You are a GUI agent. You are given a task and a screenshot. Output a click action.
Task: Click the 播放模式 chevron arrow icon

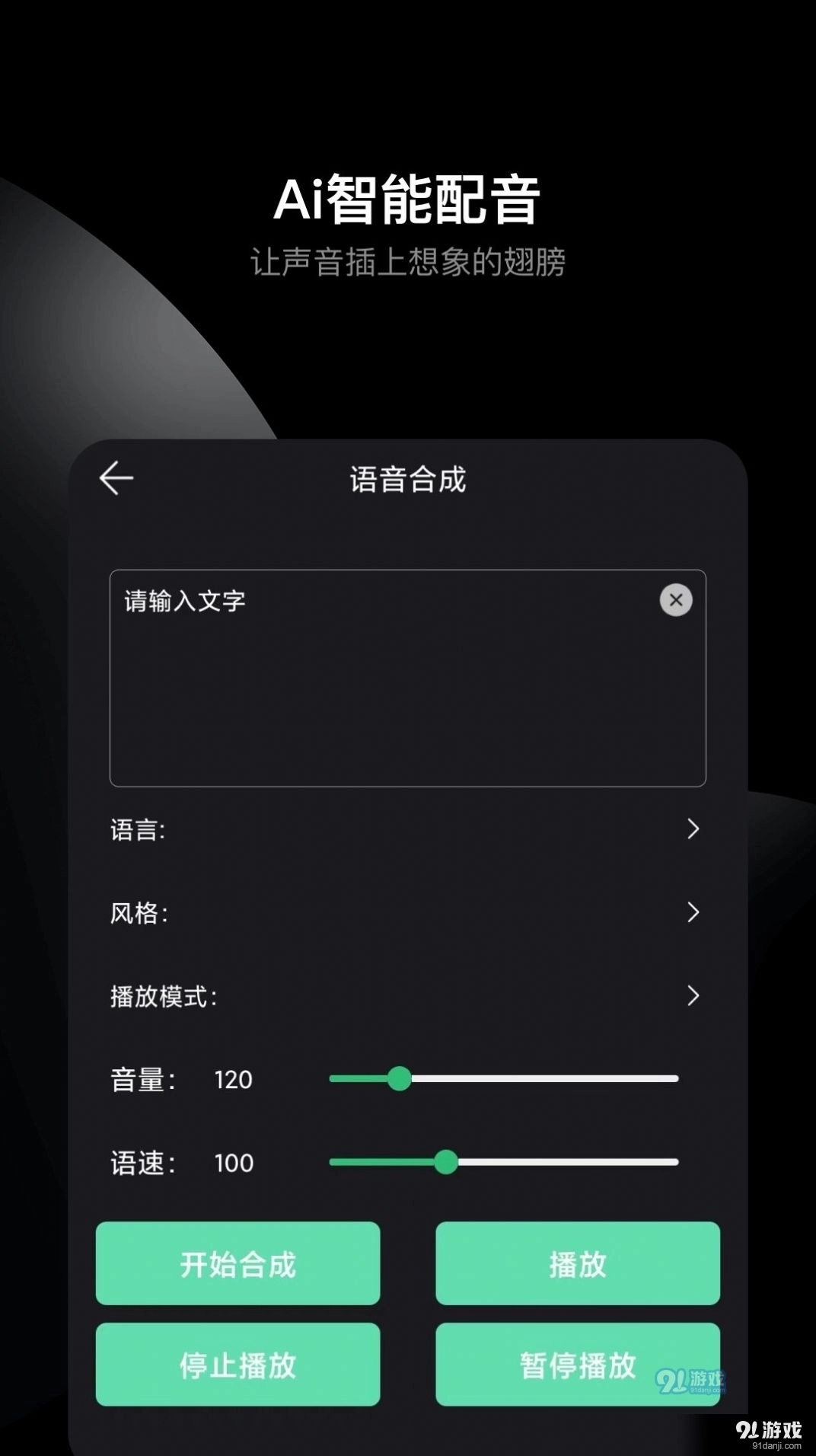pos(693,995)
